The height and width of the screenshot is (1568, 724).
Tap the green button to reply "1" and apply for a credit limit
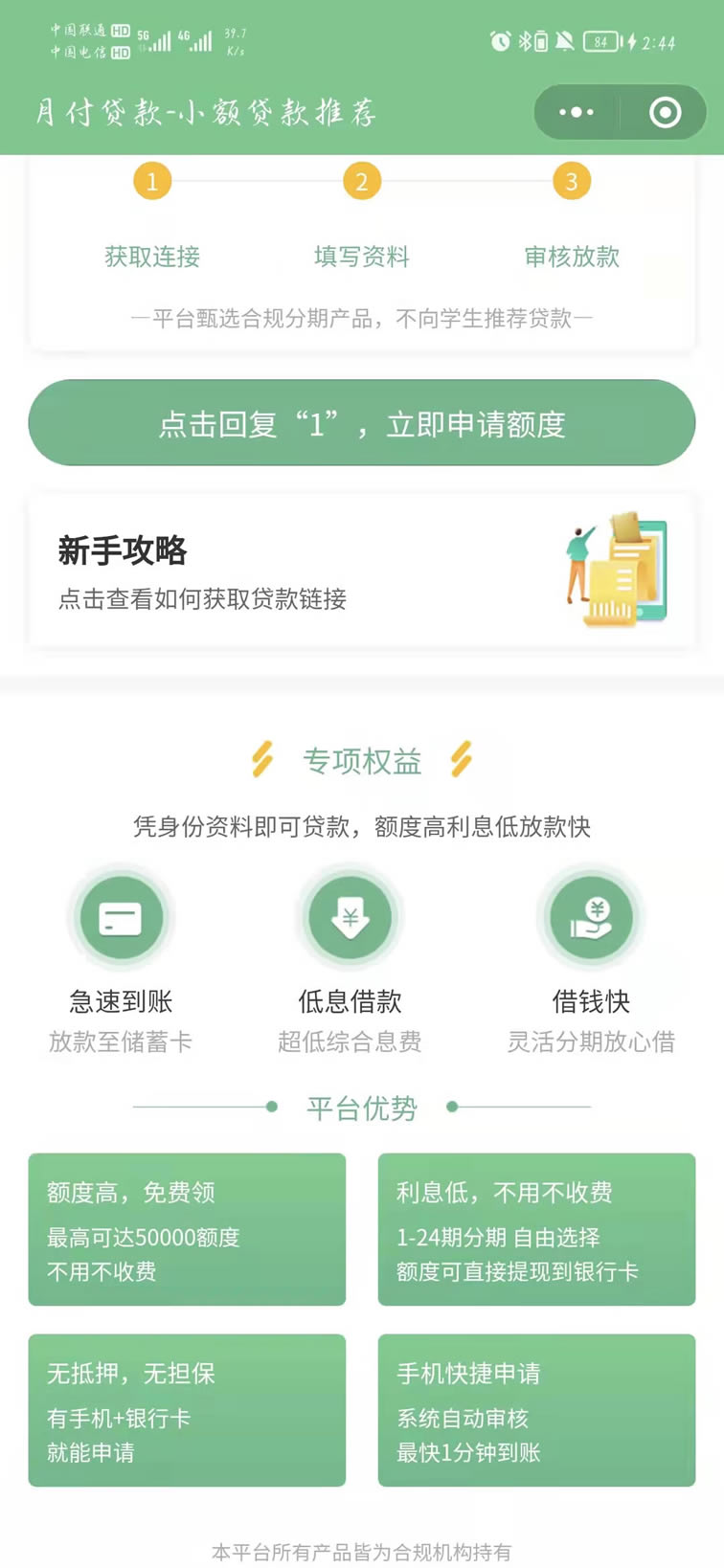click(362, 423)
